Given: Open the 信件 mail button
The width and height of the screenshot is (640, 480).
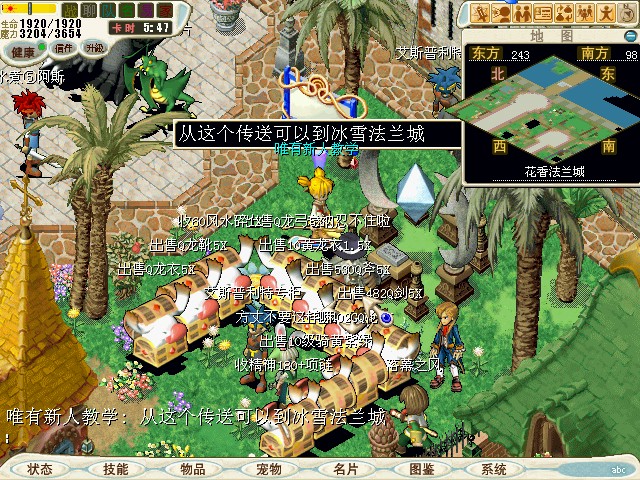Looking at the screenshot, I should [64, 48].
